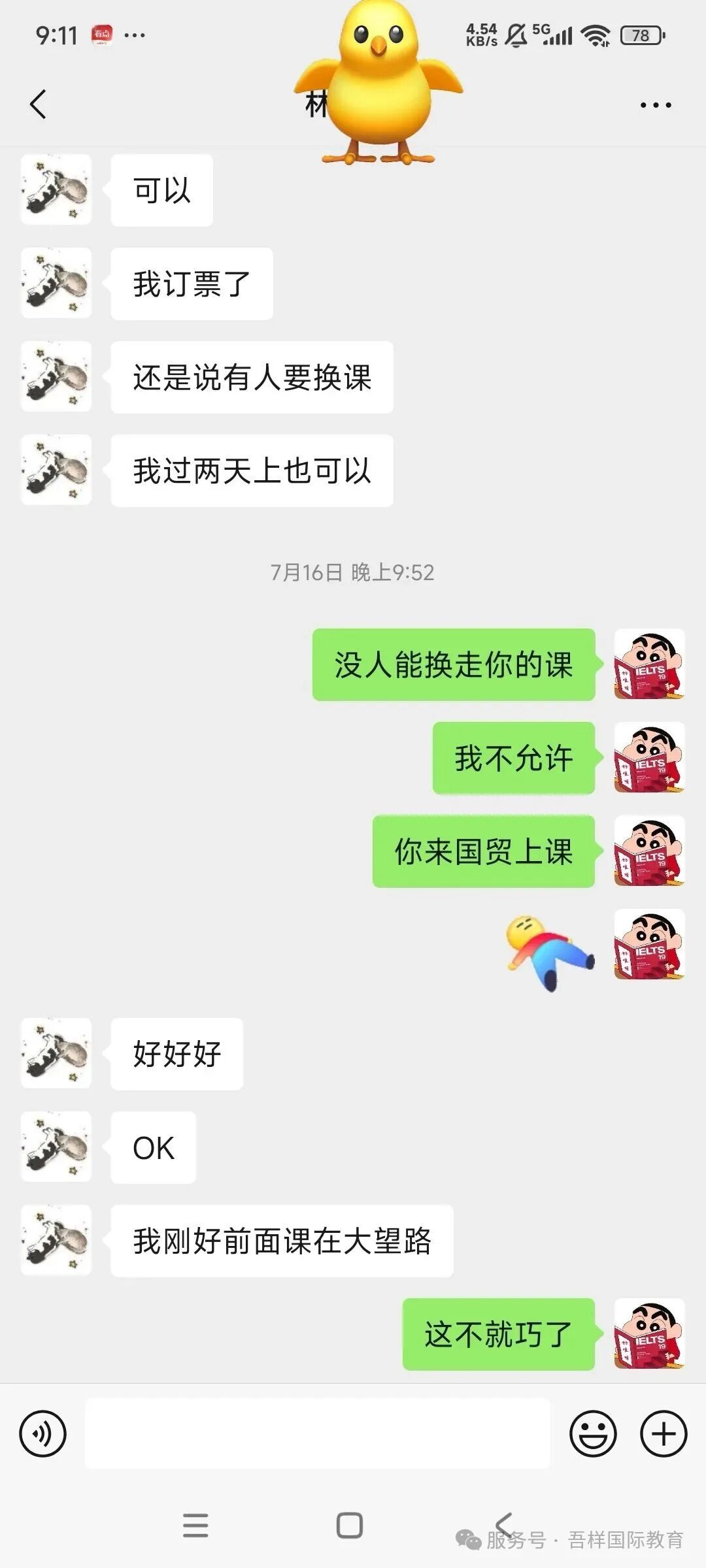Open the emoji sticker panel
706x1568 pixels.
point(593,1434)
